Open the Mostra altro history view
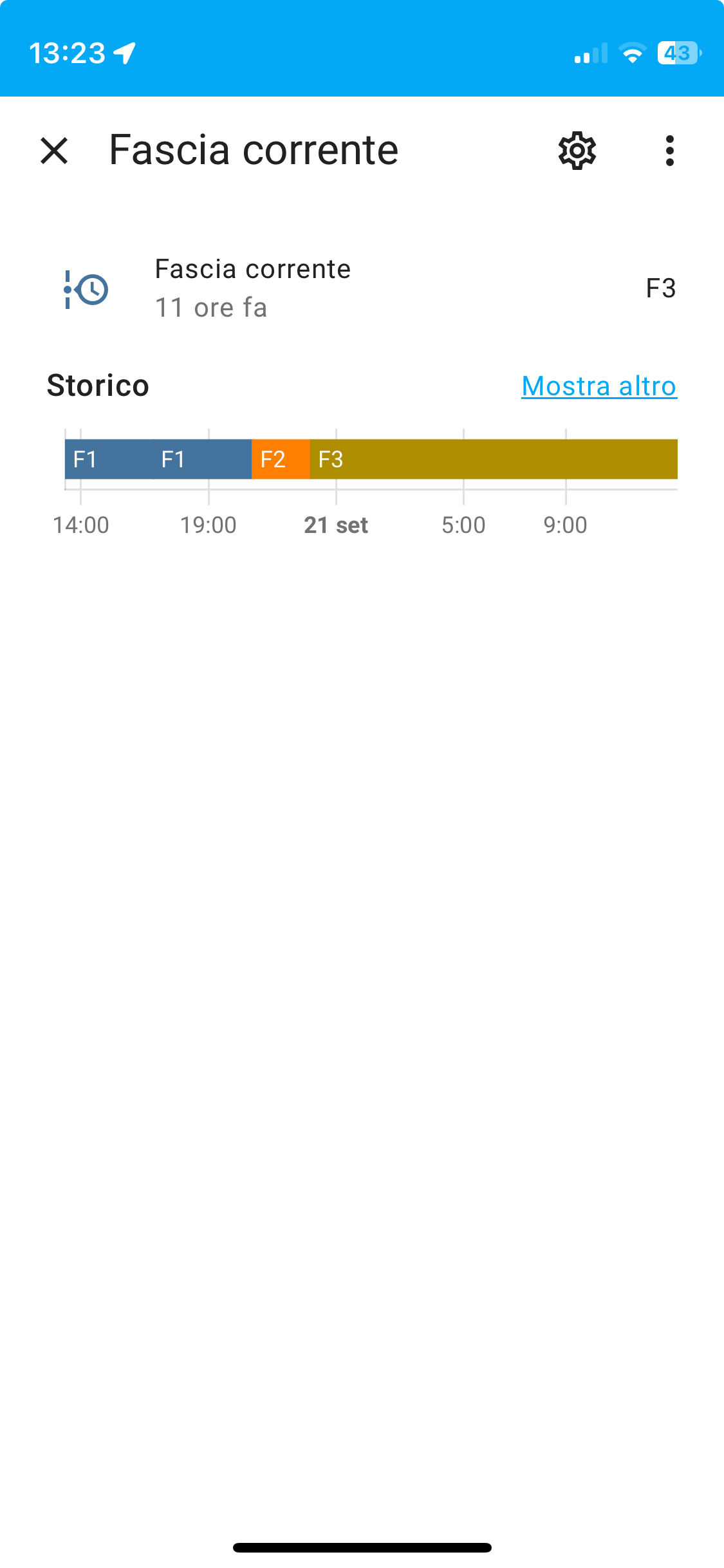The width and height of the screenshot is (724, 1568). [598, 386]
